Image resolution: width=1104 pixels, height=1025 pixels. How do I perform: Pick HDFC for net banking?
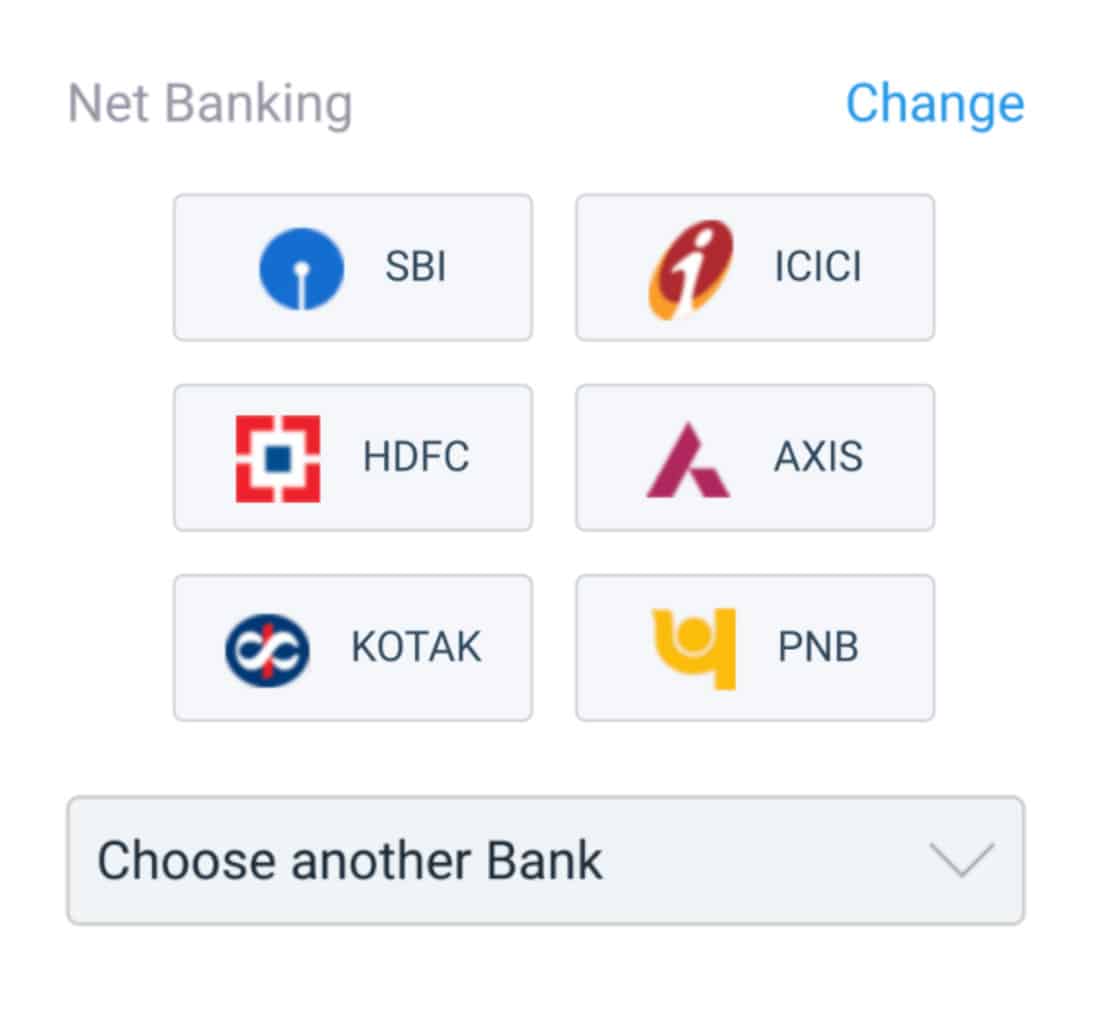click(353, 458)
